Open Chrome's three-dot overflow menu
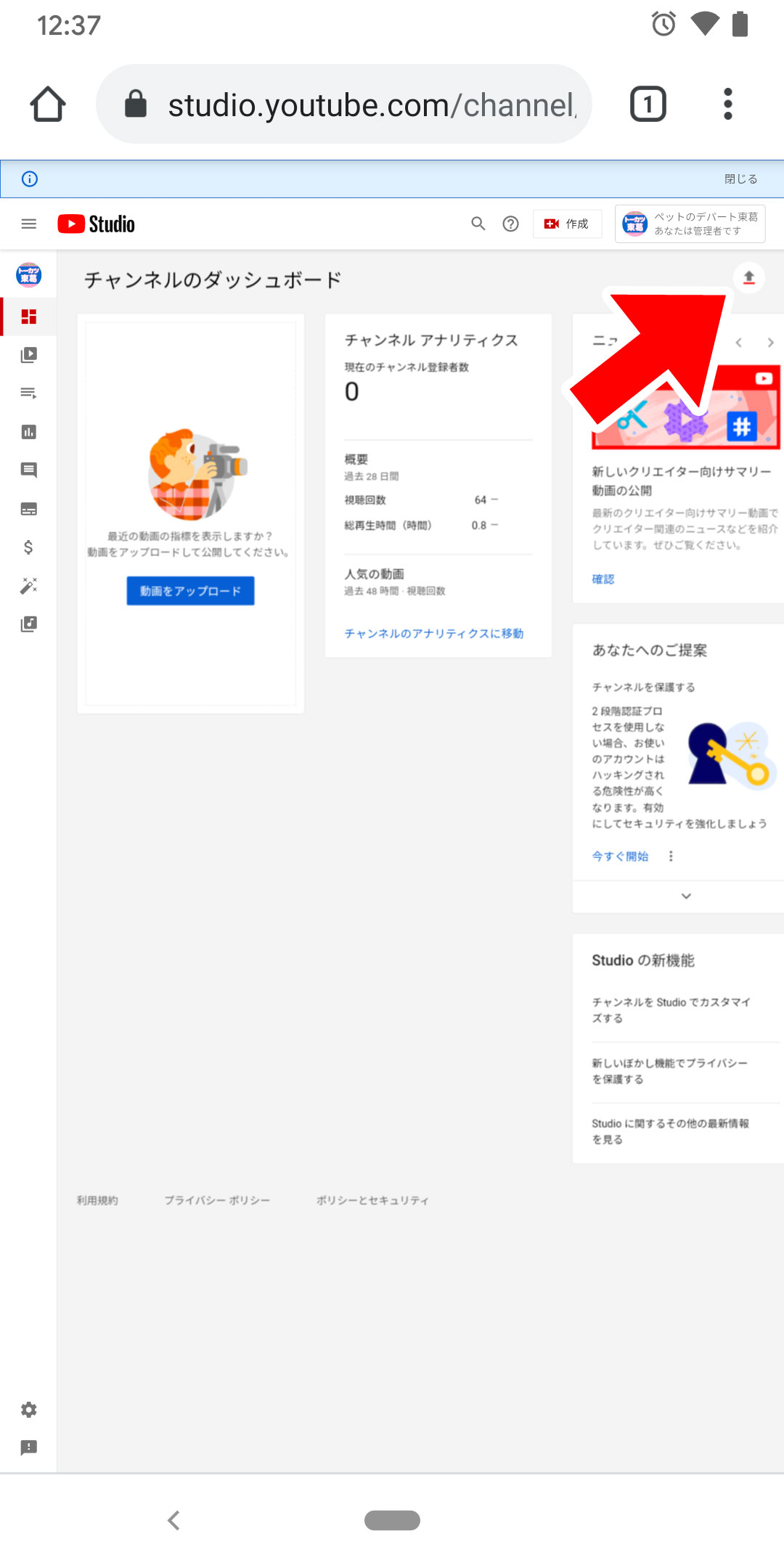Screen dimensions: 784x1568 pos(727,104)
